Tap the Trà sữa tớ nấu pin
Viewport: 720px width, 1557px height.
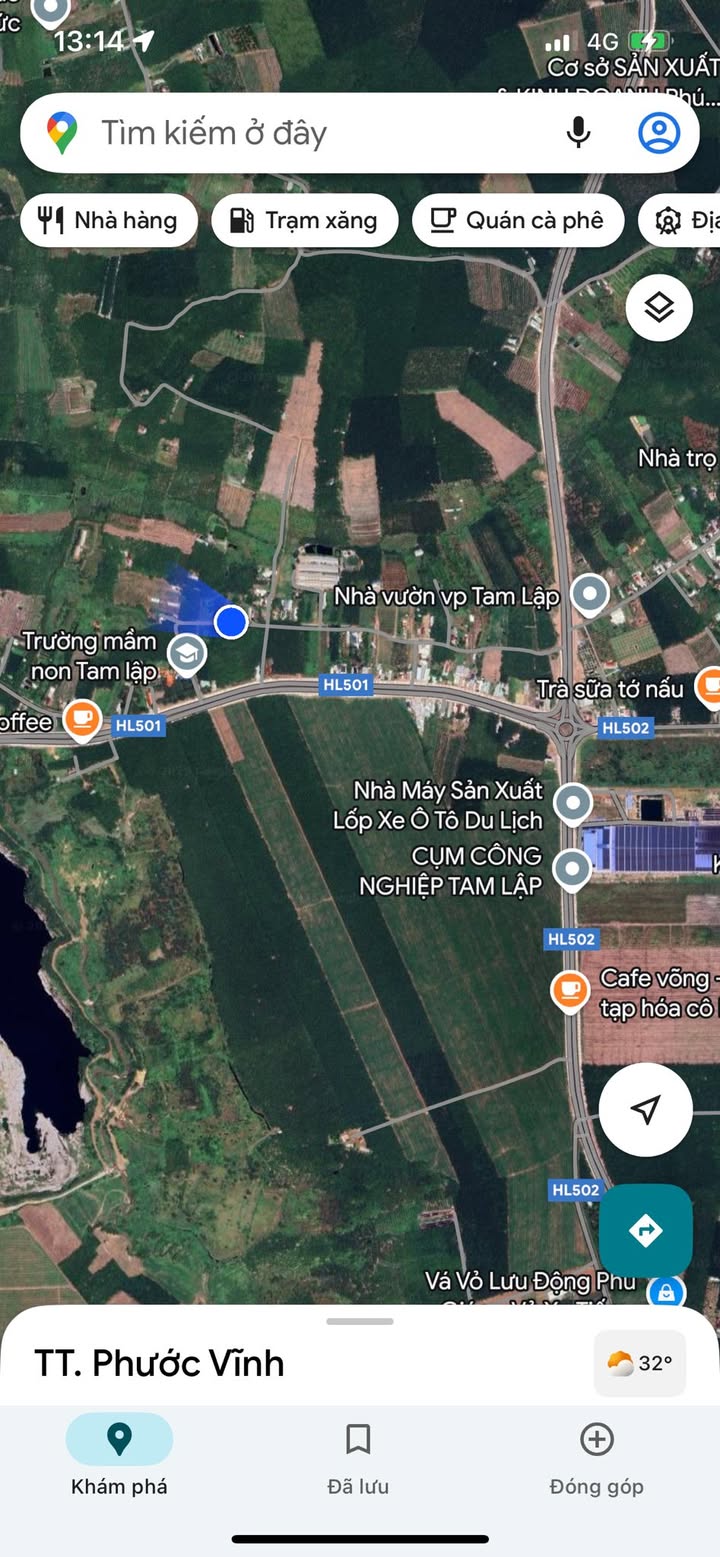[709, 688]
